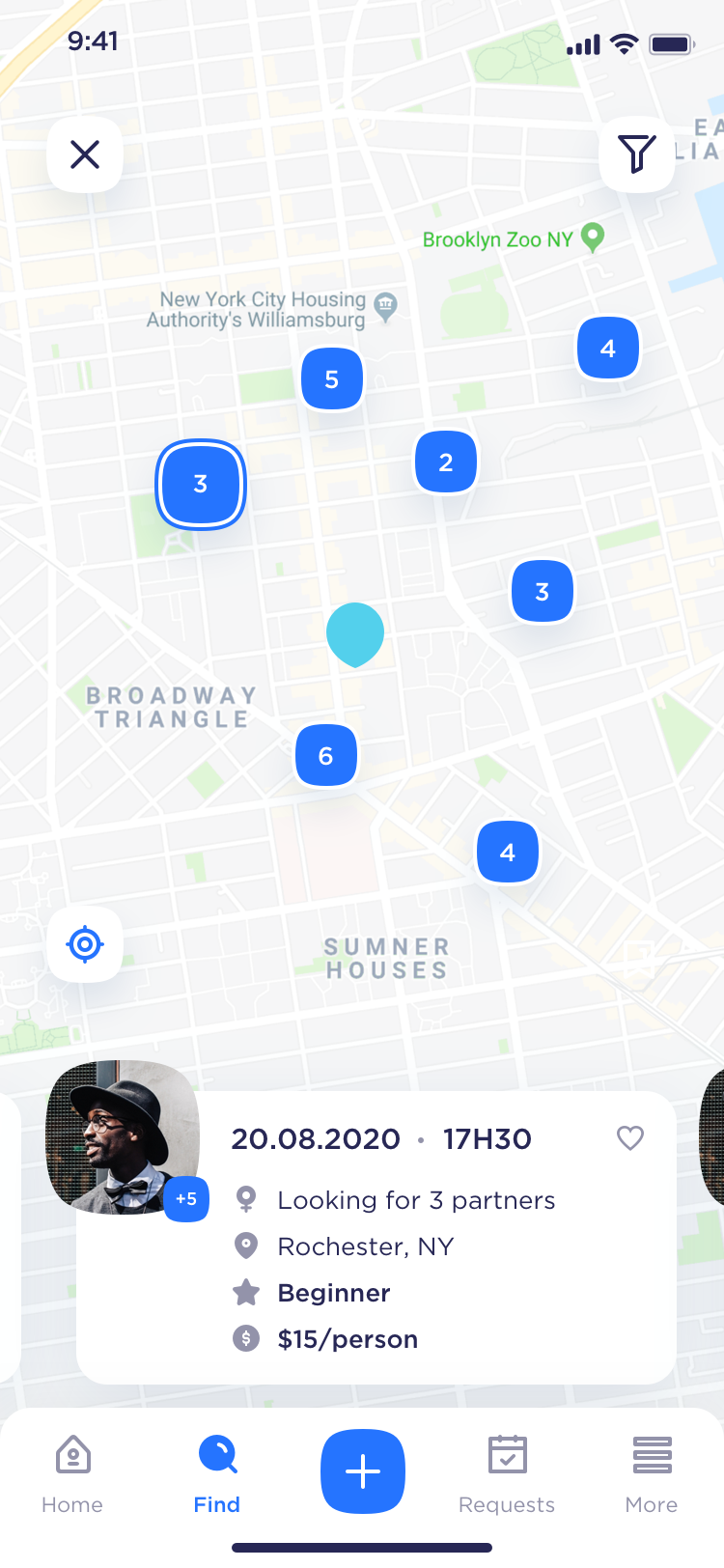Select the cluster marker with 2
Viewport: 724px width, 1568px height.
(445, 462)
